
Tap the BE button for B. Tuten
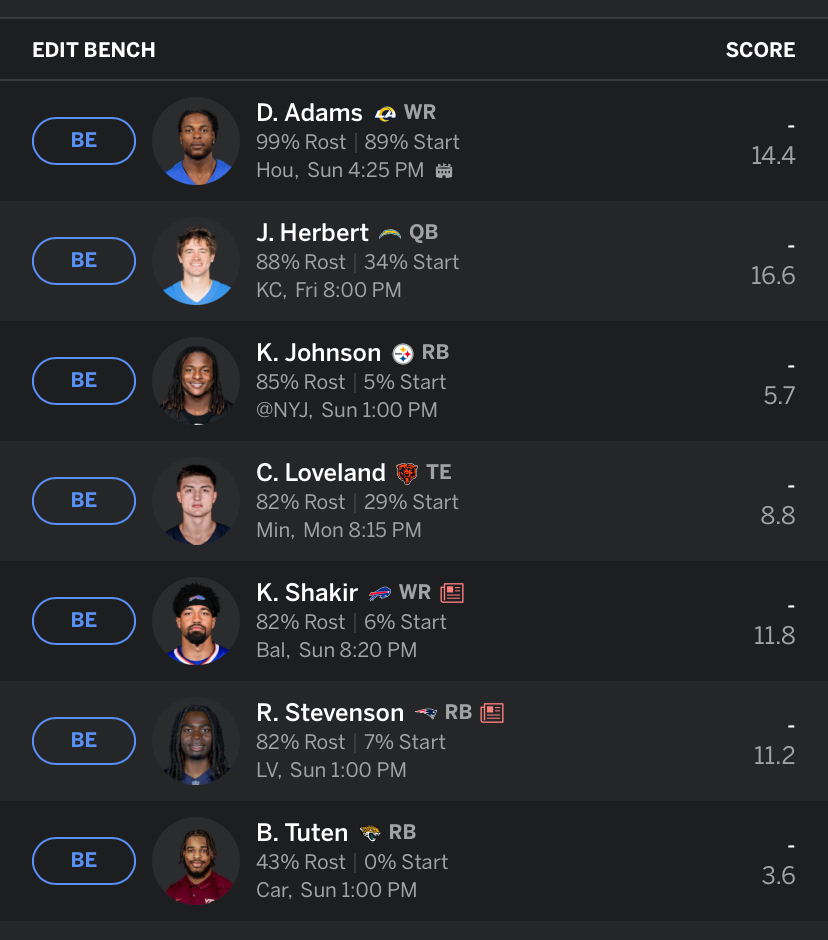(x=84, y=860)
